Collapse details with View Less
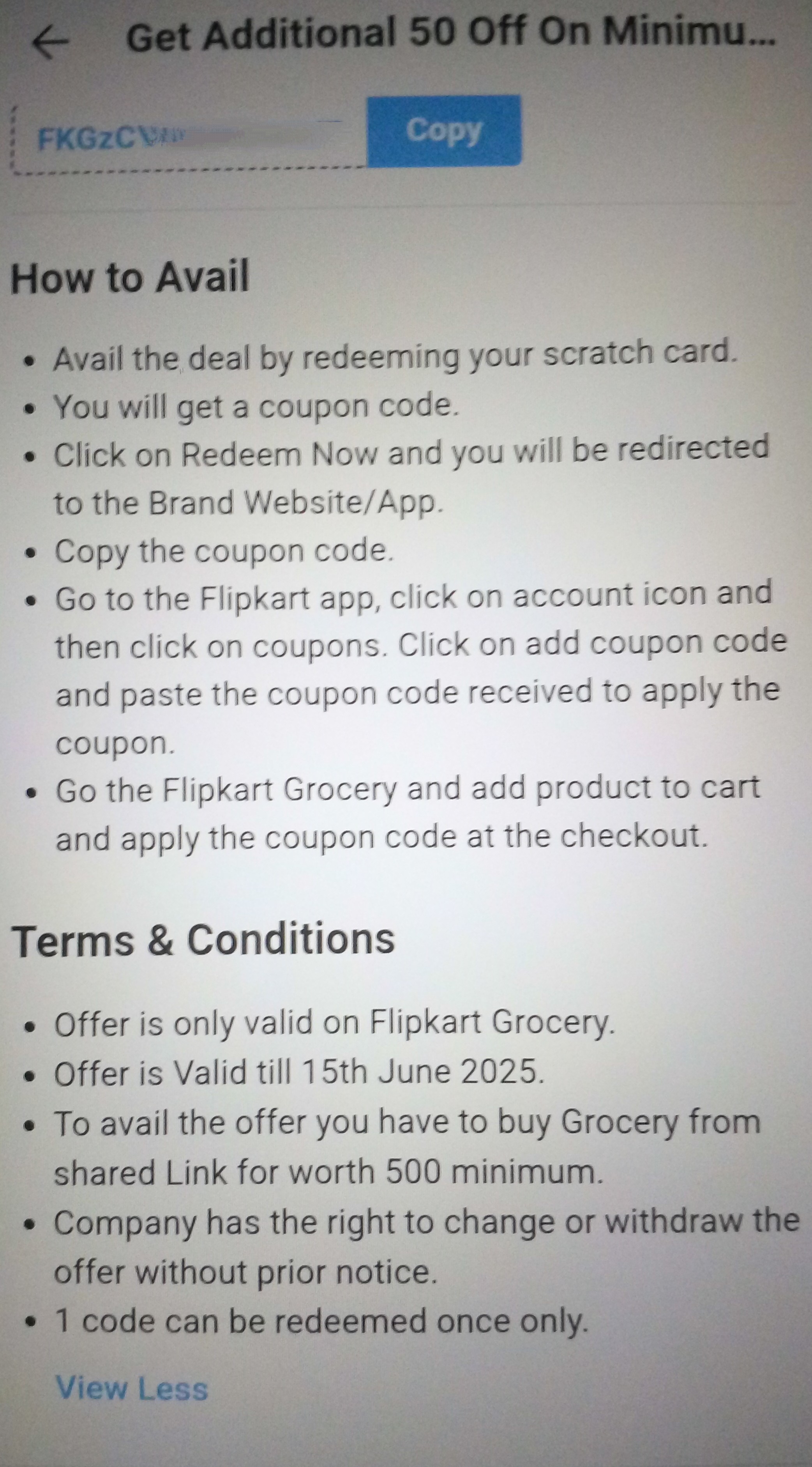This screenshot has height=1467, width=812. (x=131, y=1388)
